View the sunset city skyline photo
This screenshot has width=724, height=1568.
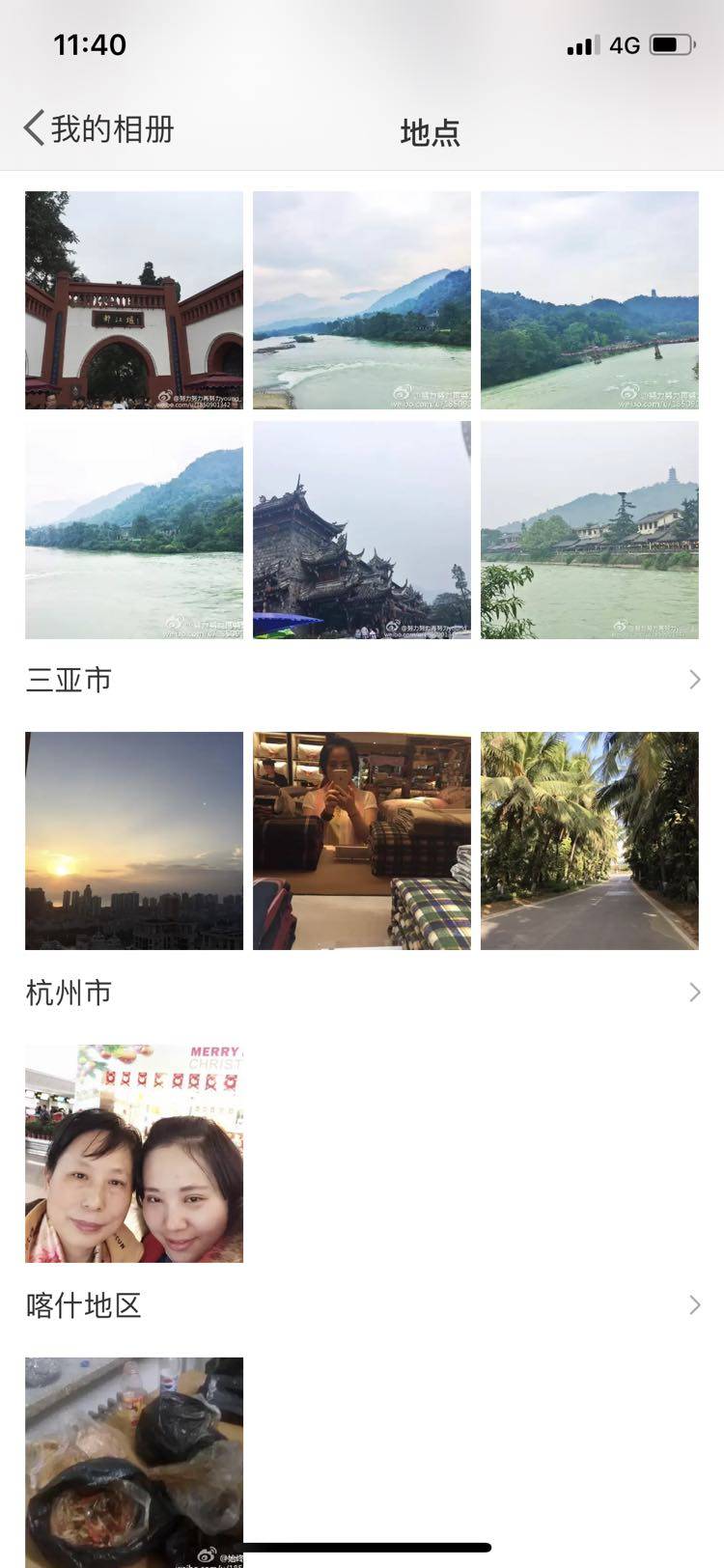tap(134, 841)
